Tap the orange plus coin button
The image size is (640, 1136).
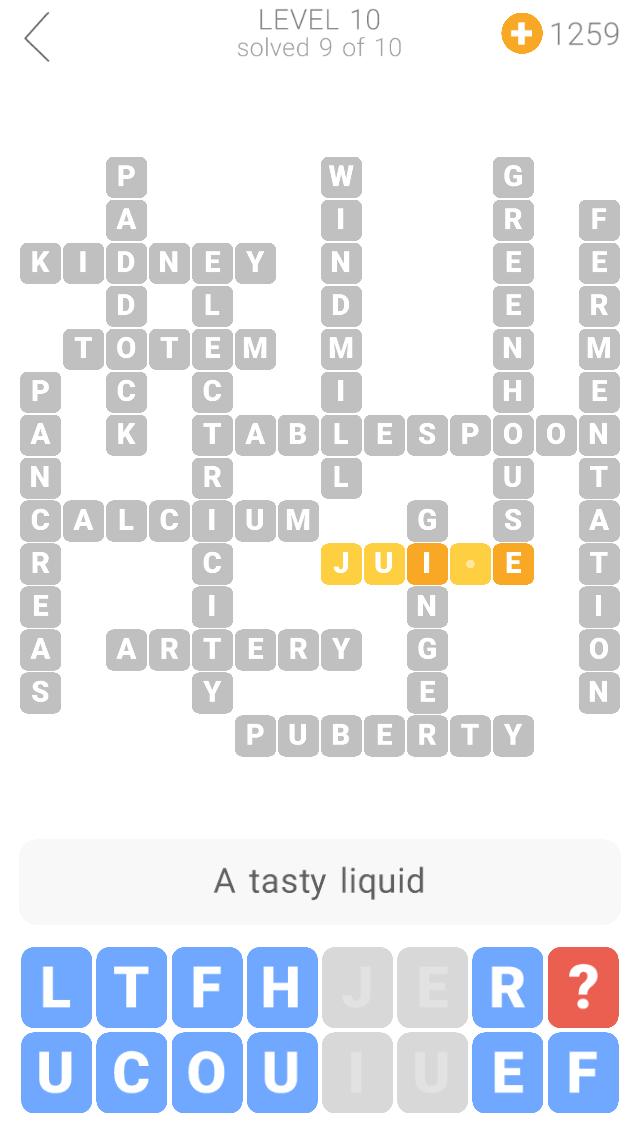pos(521,35)
